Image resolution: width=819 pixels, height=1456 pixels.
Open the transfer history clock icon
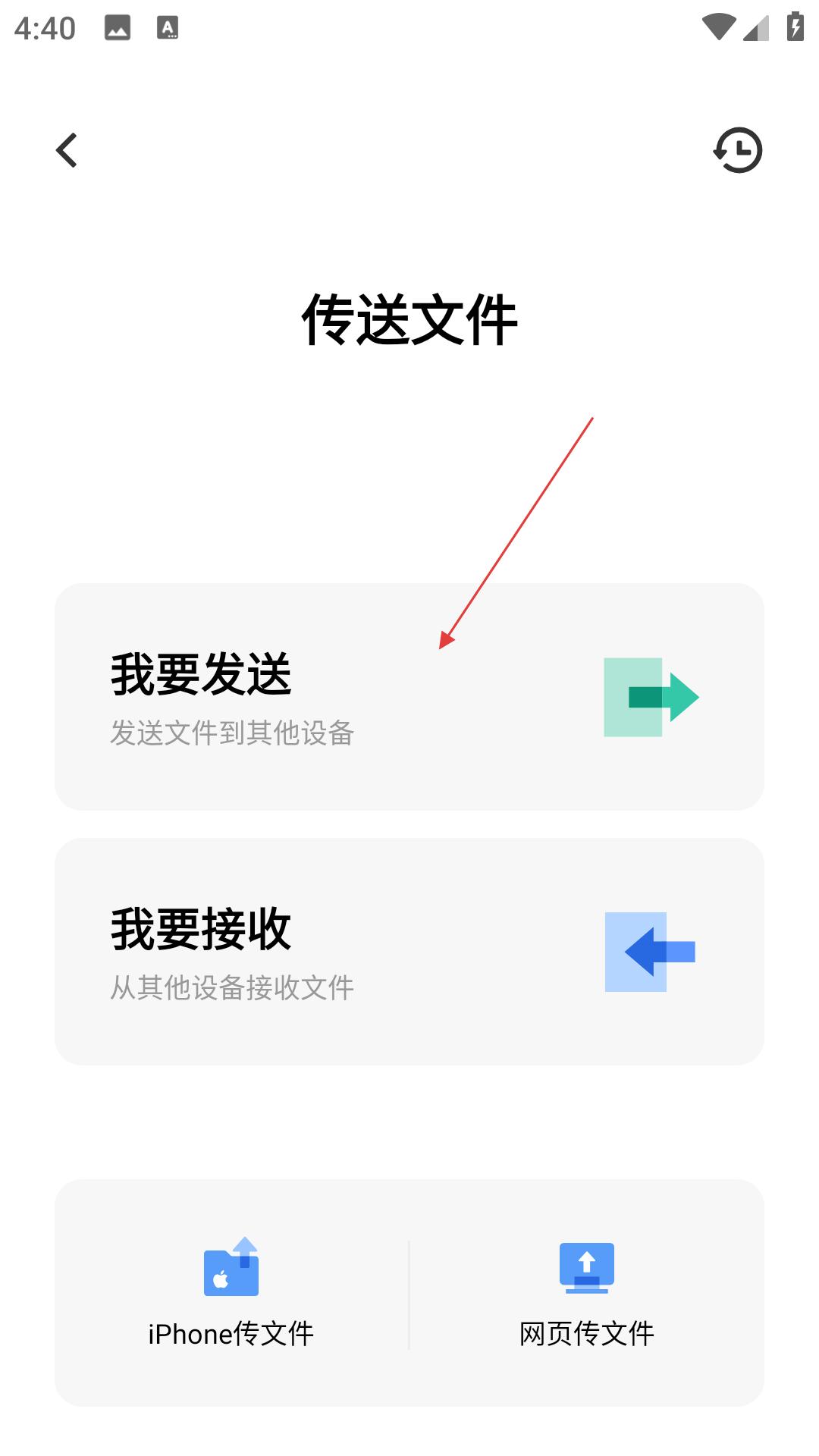click(737, 150)
